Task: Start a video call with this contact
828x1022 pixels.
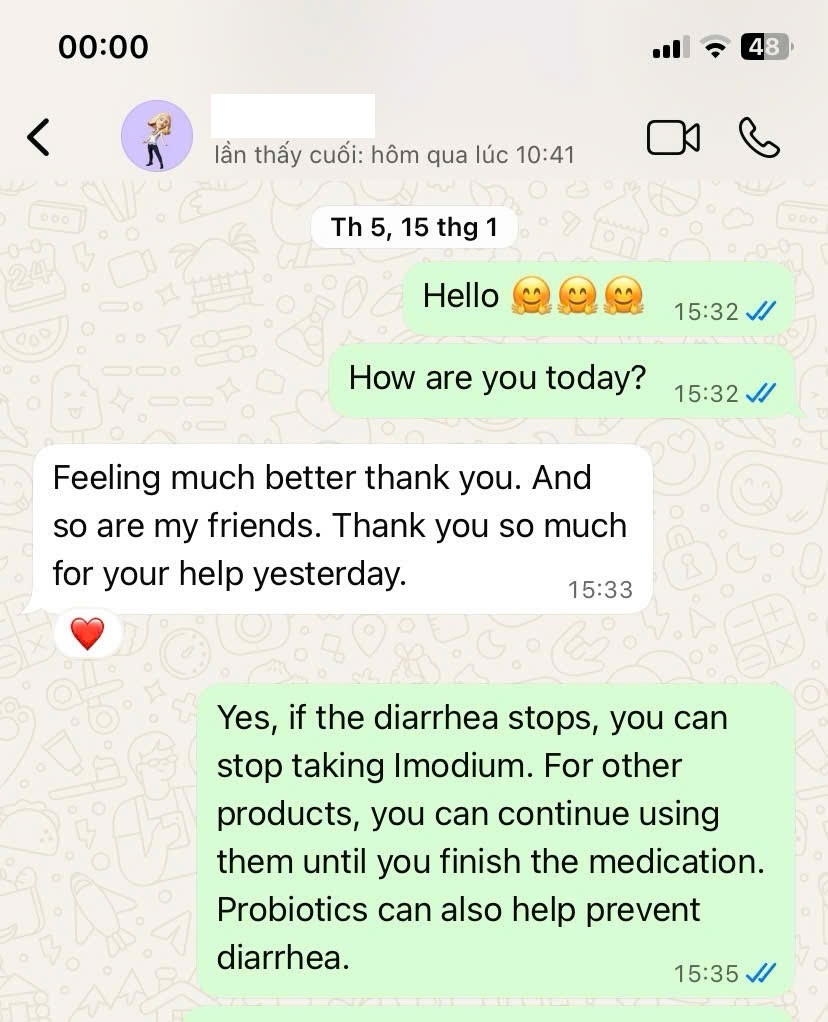Action: 674,139
